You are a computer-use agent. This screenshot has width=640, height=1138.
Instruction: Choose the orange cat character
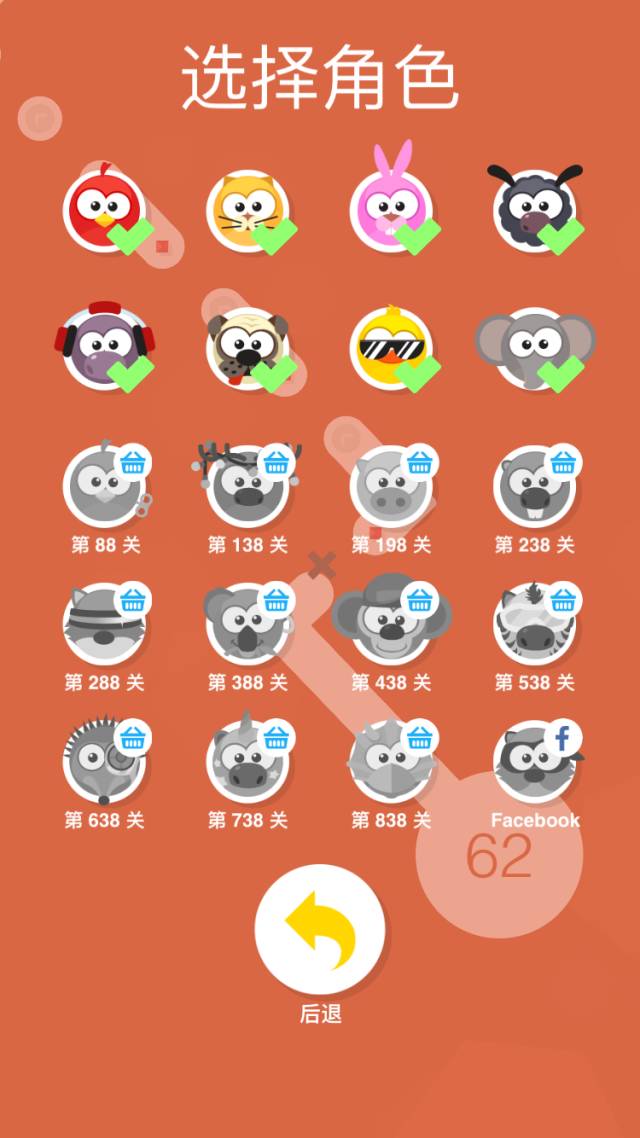coord(247,210)
